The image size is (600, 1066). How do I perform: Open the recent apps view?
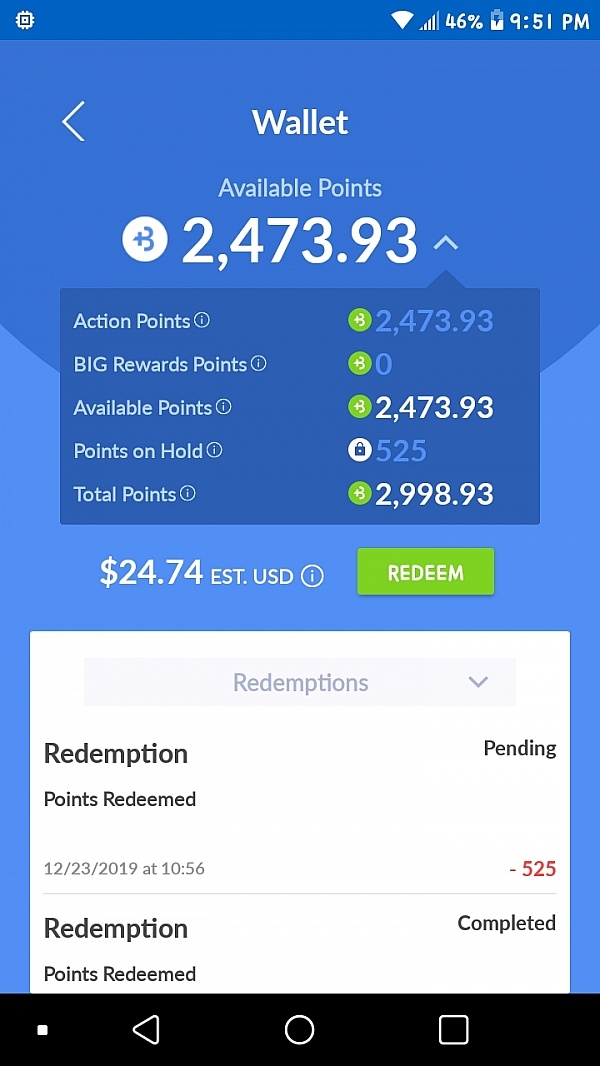coord(453,1029)
